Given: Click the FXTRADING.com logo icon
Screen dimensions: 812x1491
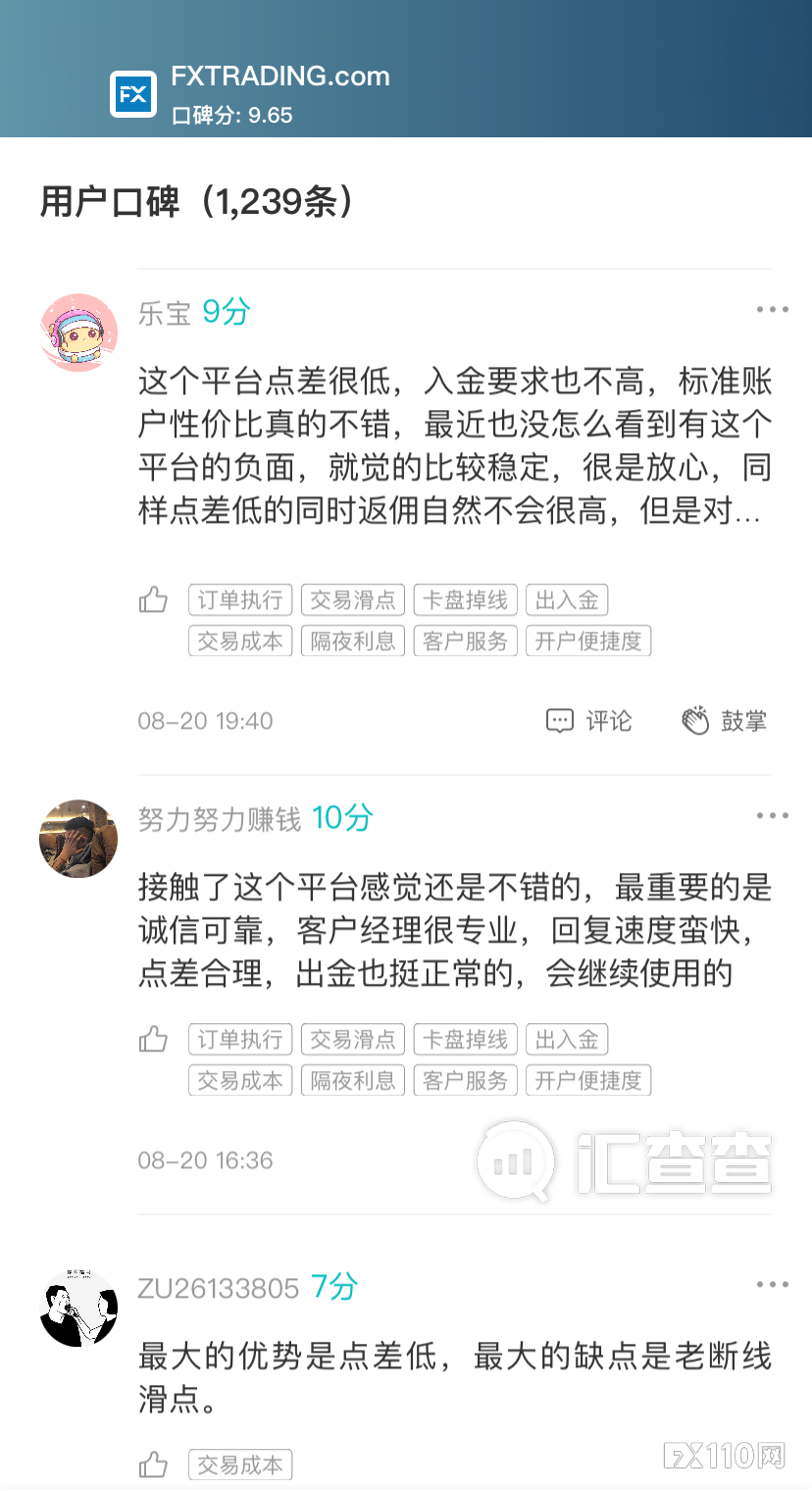Looking at the screenshot, I should pyautogui.click(x=132, y=93).
